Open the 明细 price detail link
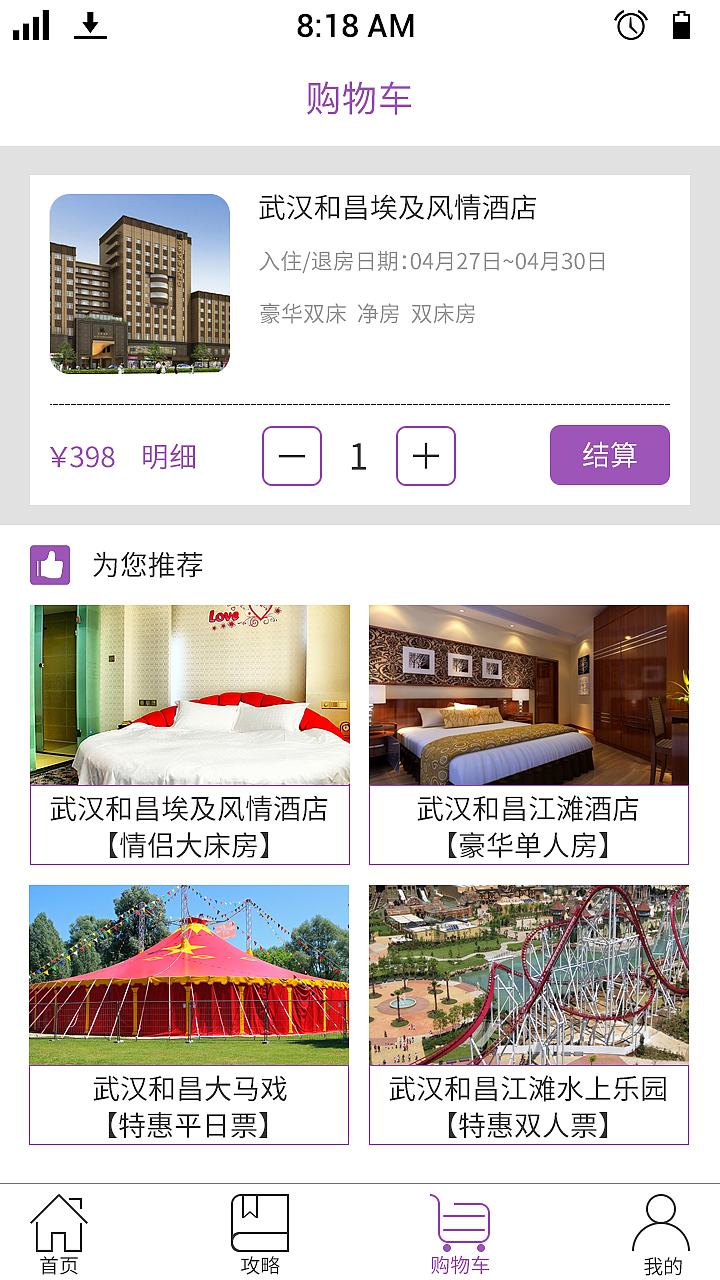Image resolution: width=720 pixels, height=1280 pixels. tap(170, 457)
